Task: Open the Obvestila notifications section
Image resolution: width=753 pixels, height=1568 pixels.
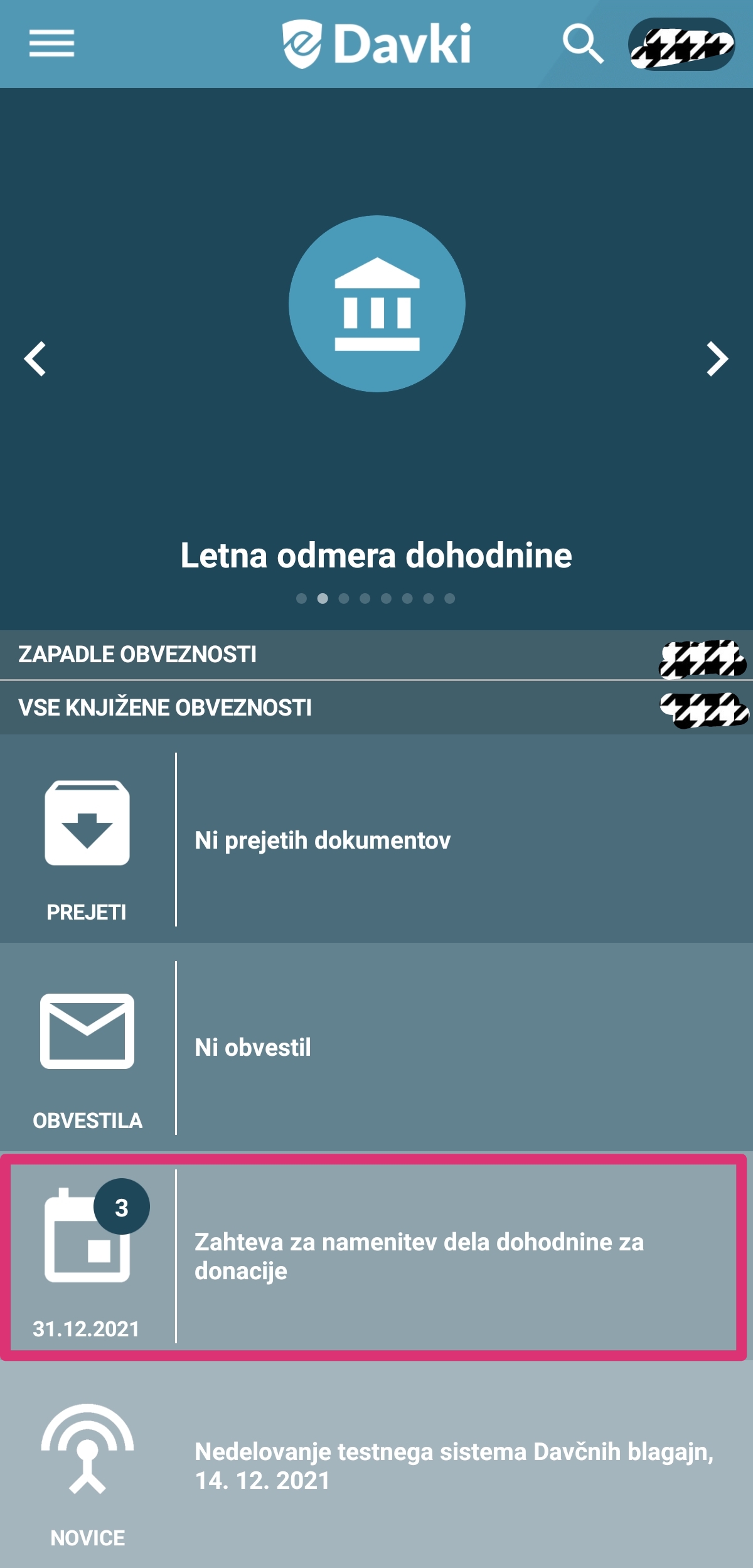Action: point(376,1046)
